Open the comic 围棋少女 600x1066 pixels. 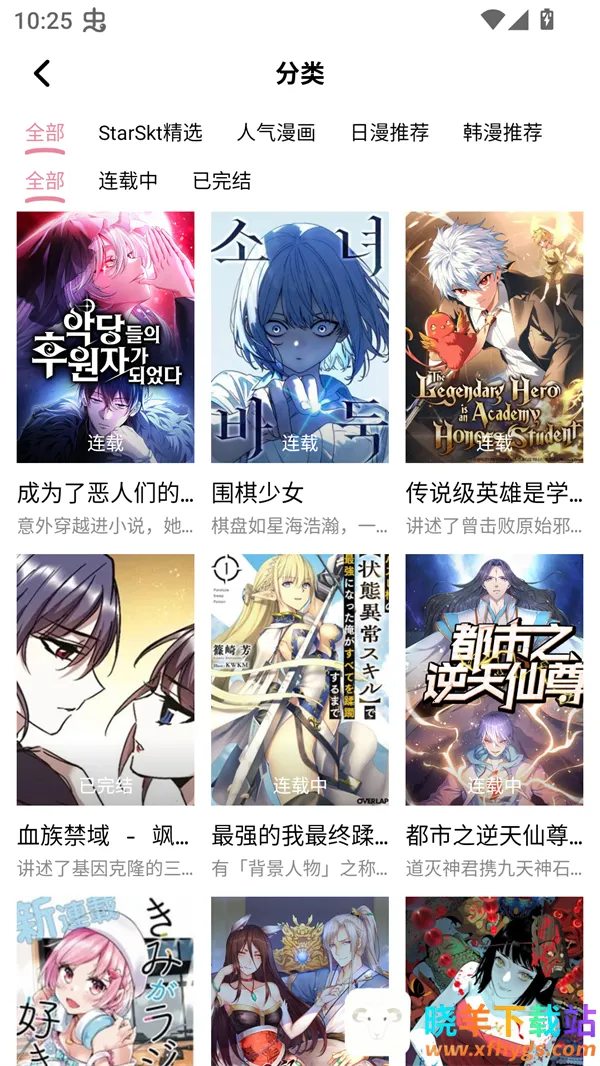tap(299, 337)
